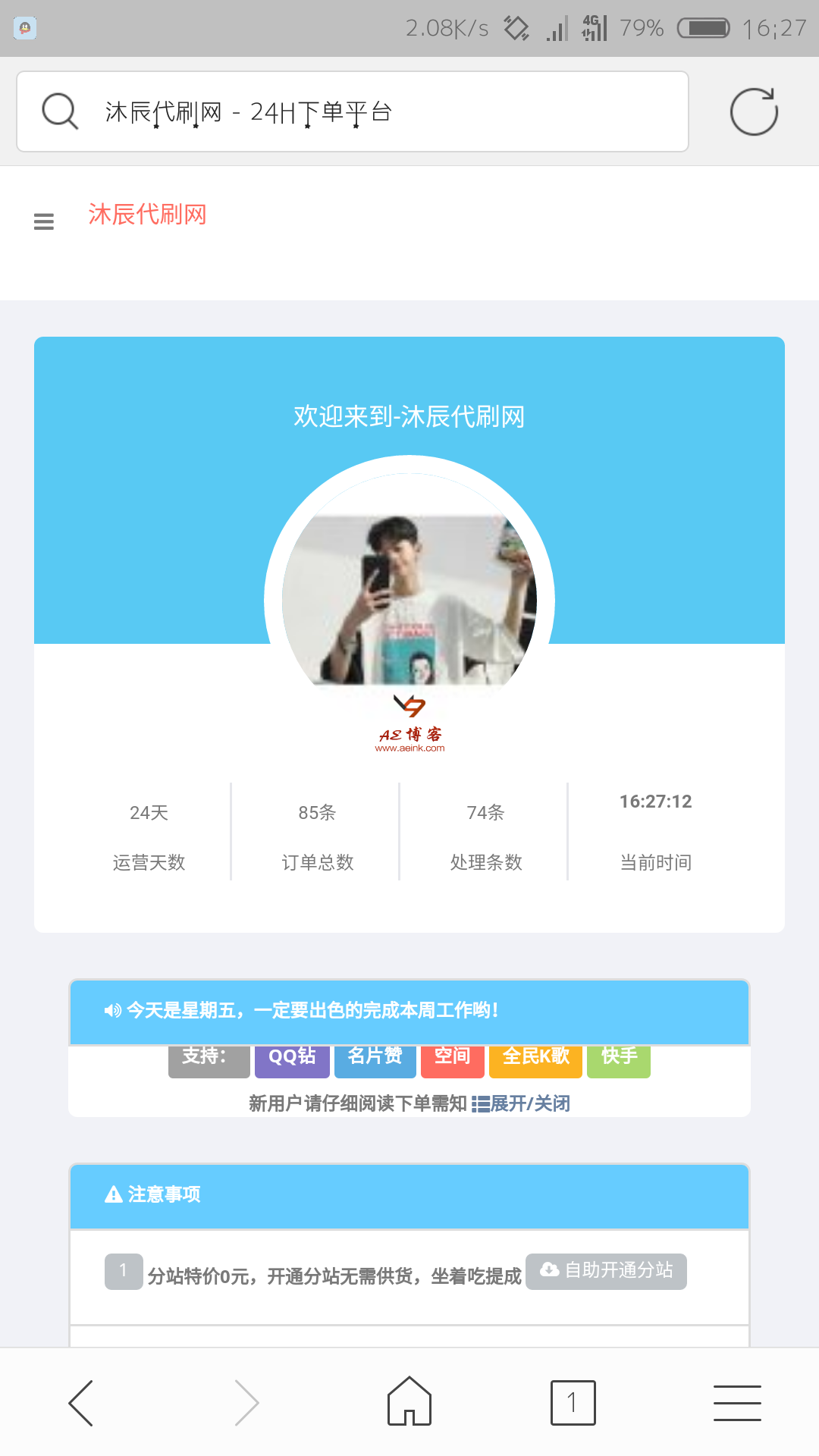Tap the address bar showing 沐辰代刷网
819x1456 pixels.
pyautogui.click(x=353, y=112)
